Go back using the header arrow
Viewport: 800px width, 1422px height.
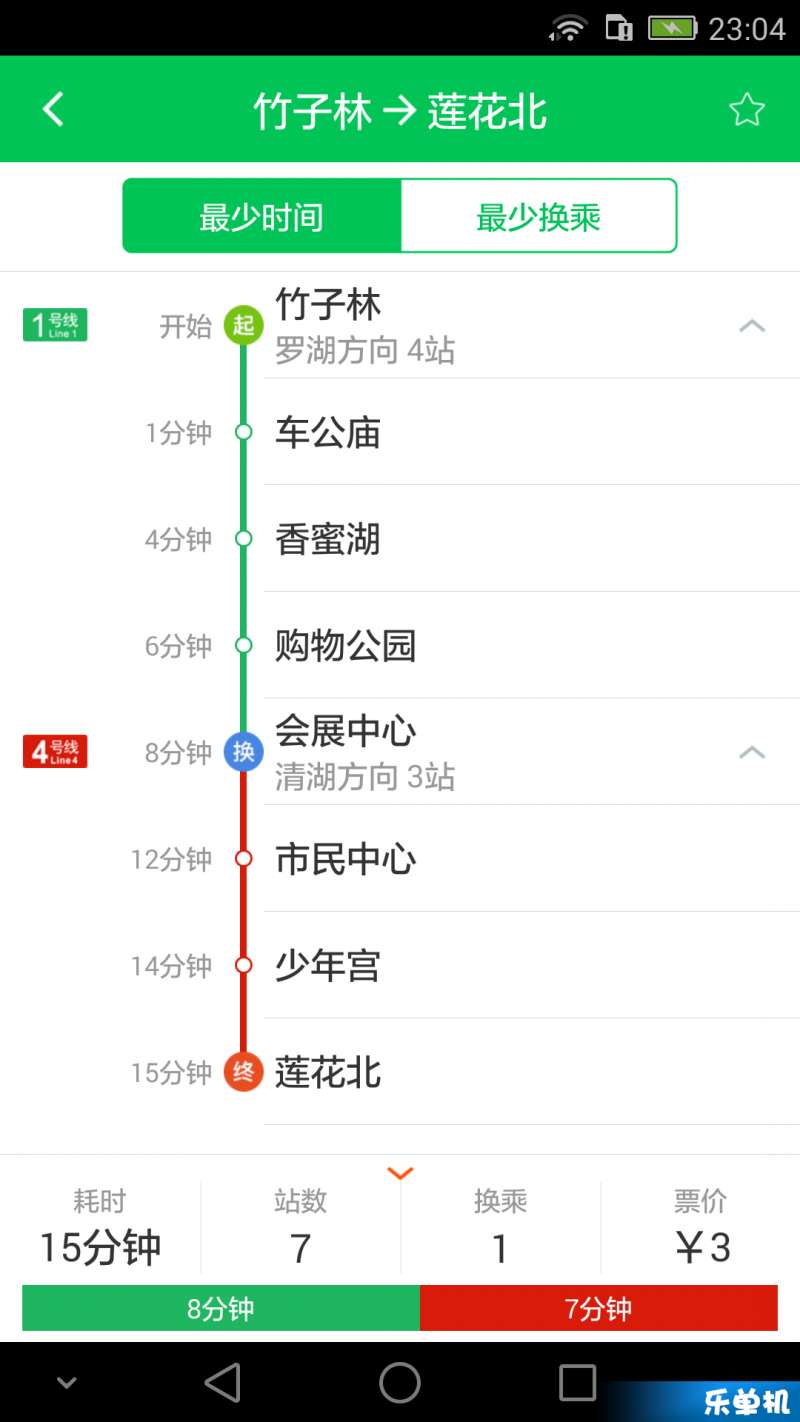coord(53,109)
